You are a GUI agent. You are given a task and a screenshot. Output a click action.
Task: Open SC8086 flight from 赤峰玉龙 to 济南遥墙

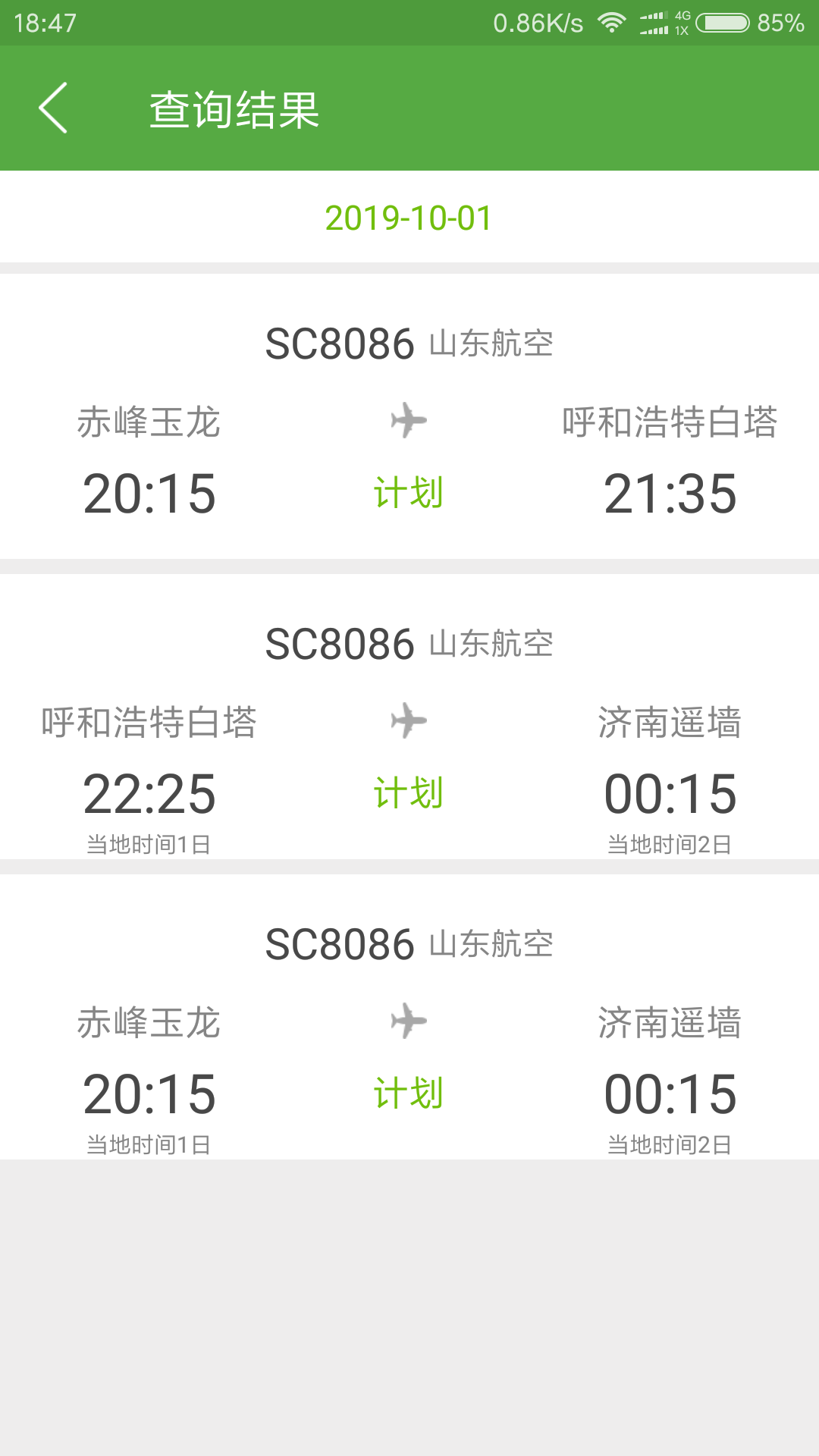click(x=409, y=1018)
